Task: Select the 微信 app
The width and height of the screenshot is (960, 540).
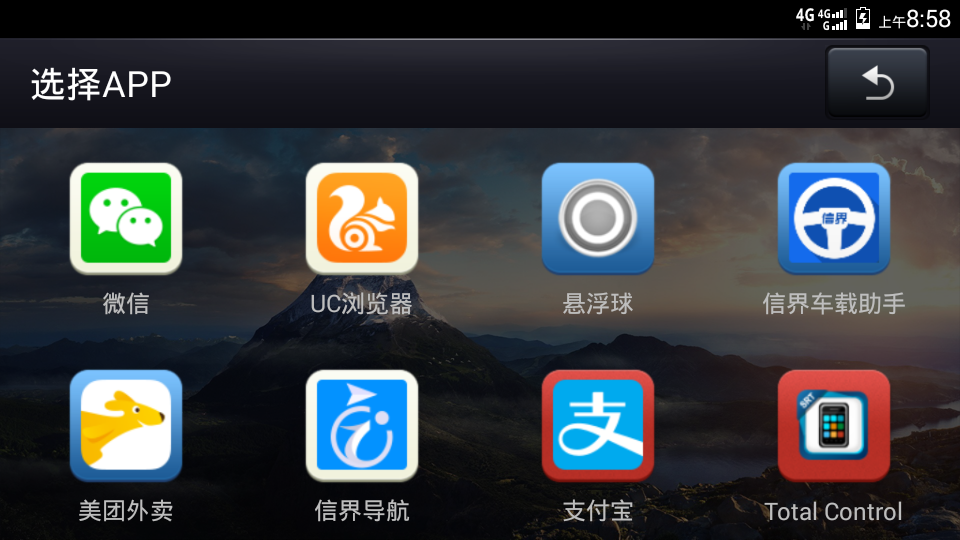Action: tap(126, 219)
